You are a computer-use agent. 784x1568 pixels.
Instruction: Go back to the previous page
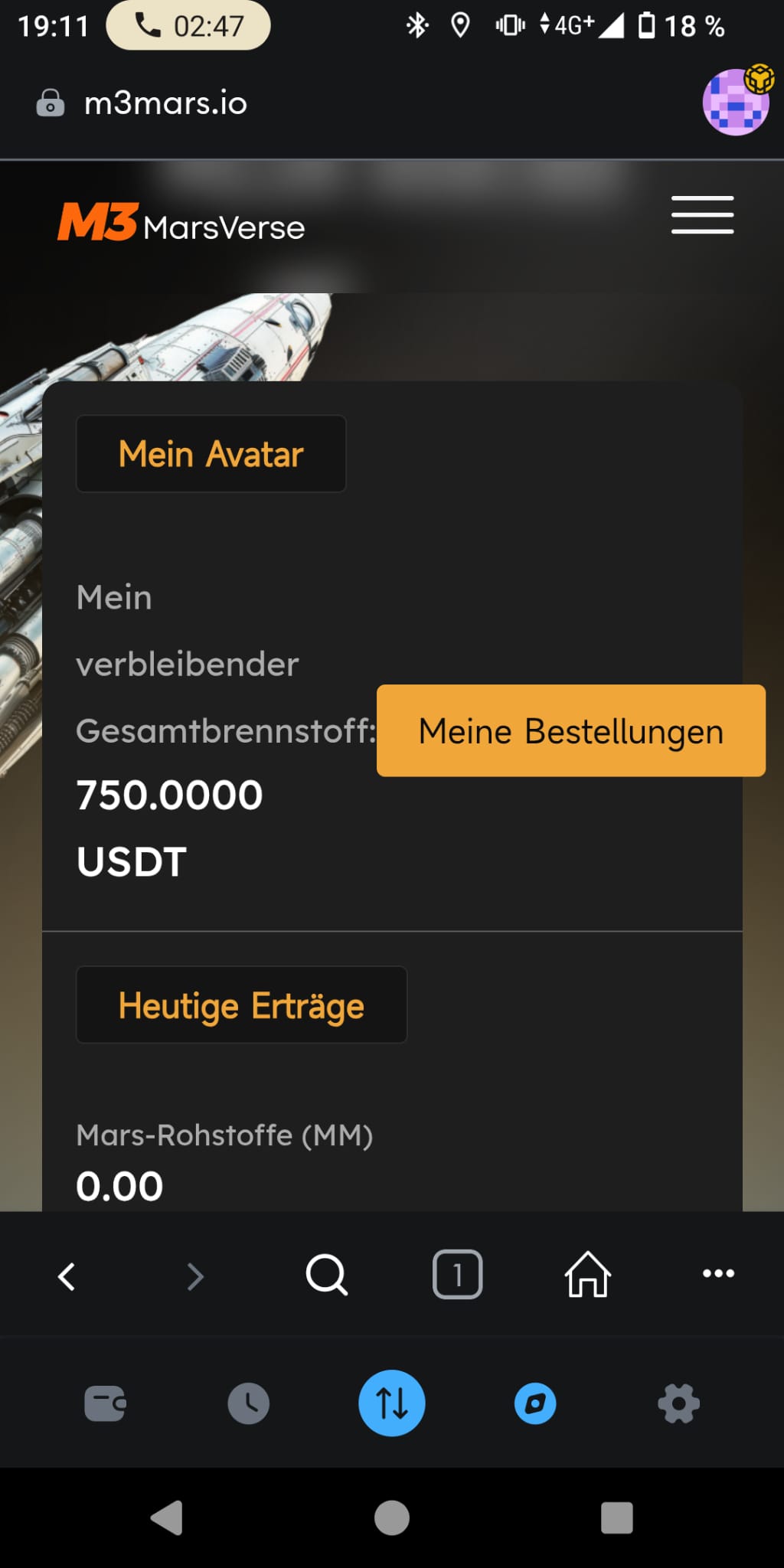tap(67, 1276)
